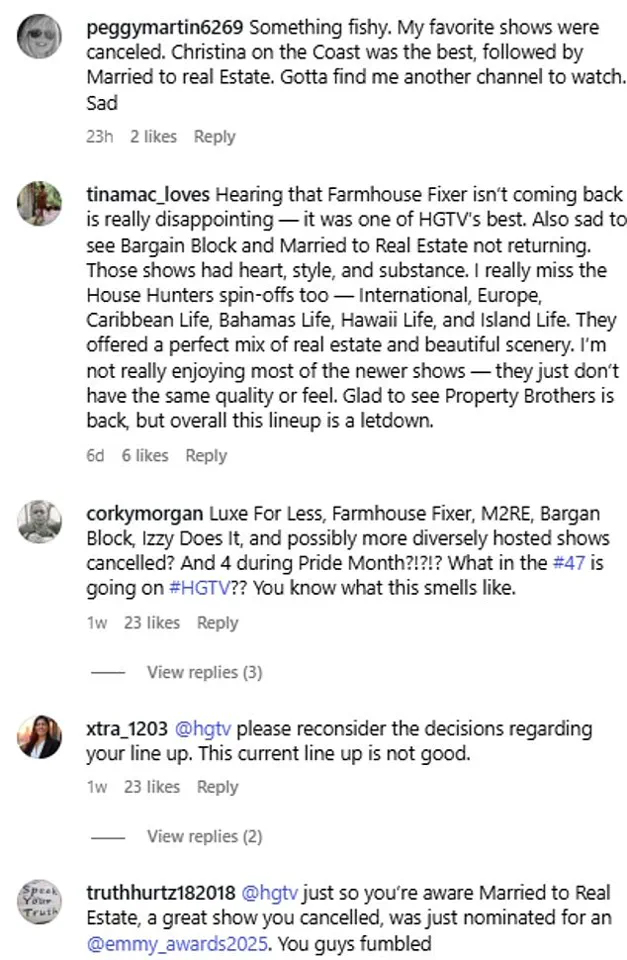The height and width of the screenshot is (960, 627).
Task: Expand View replies (2) under xtra_1203
Action: coord(204,836)
